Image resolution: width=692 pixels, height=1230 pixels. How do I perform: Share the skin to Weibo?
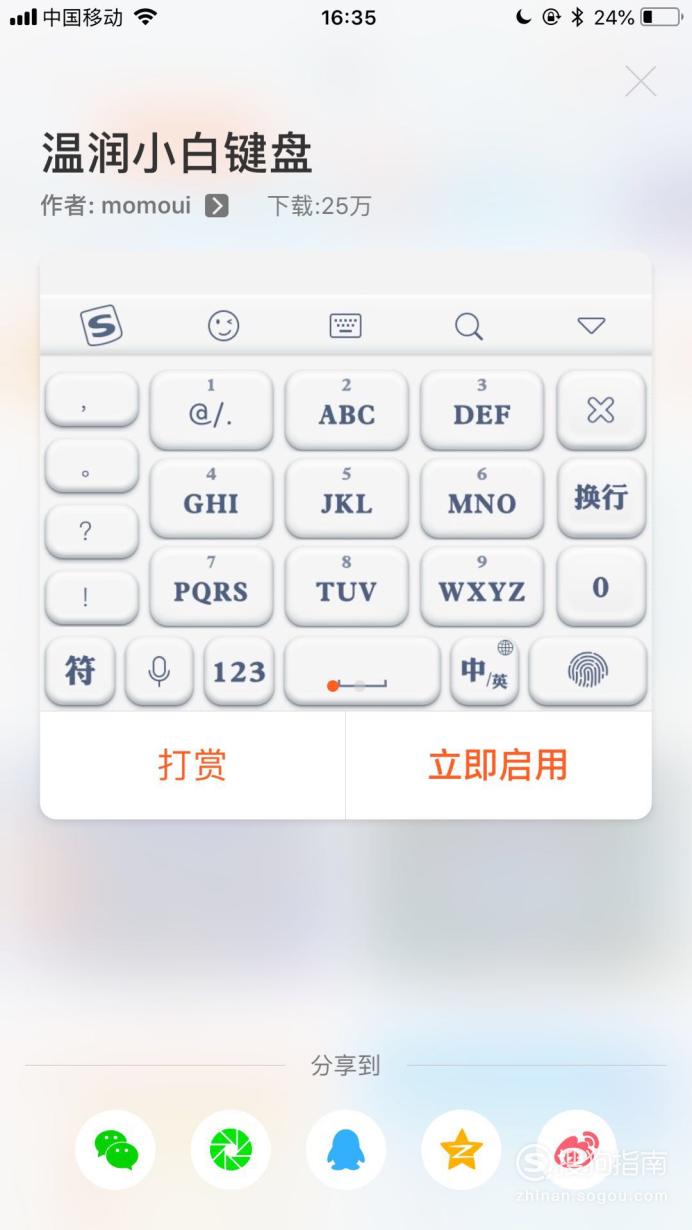click(576, 1150)
